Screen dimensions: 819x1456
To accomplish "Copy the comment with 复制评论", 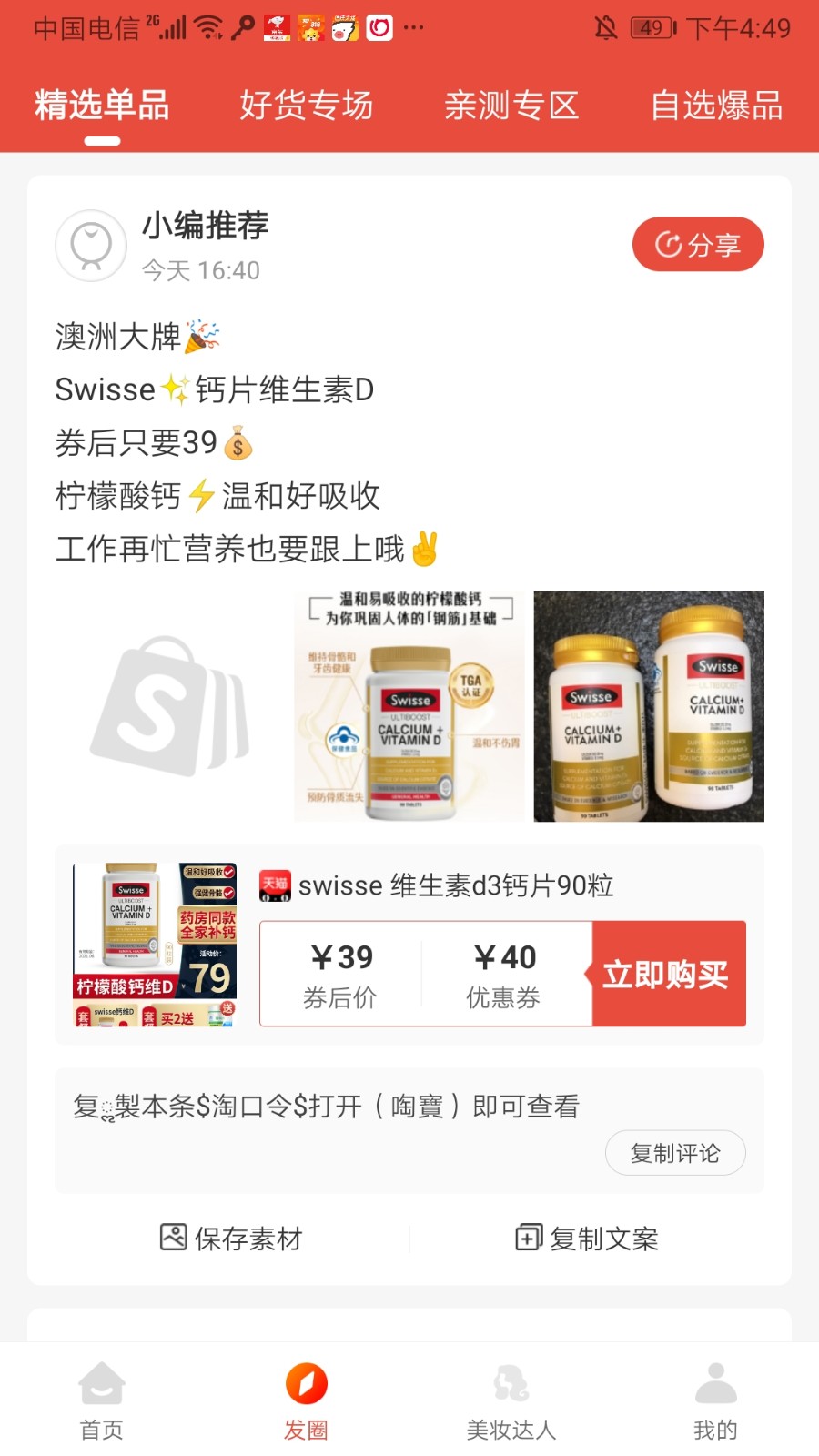I will pyautogui.click(x=675, y=1153).
